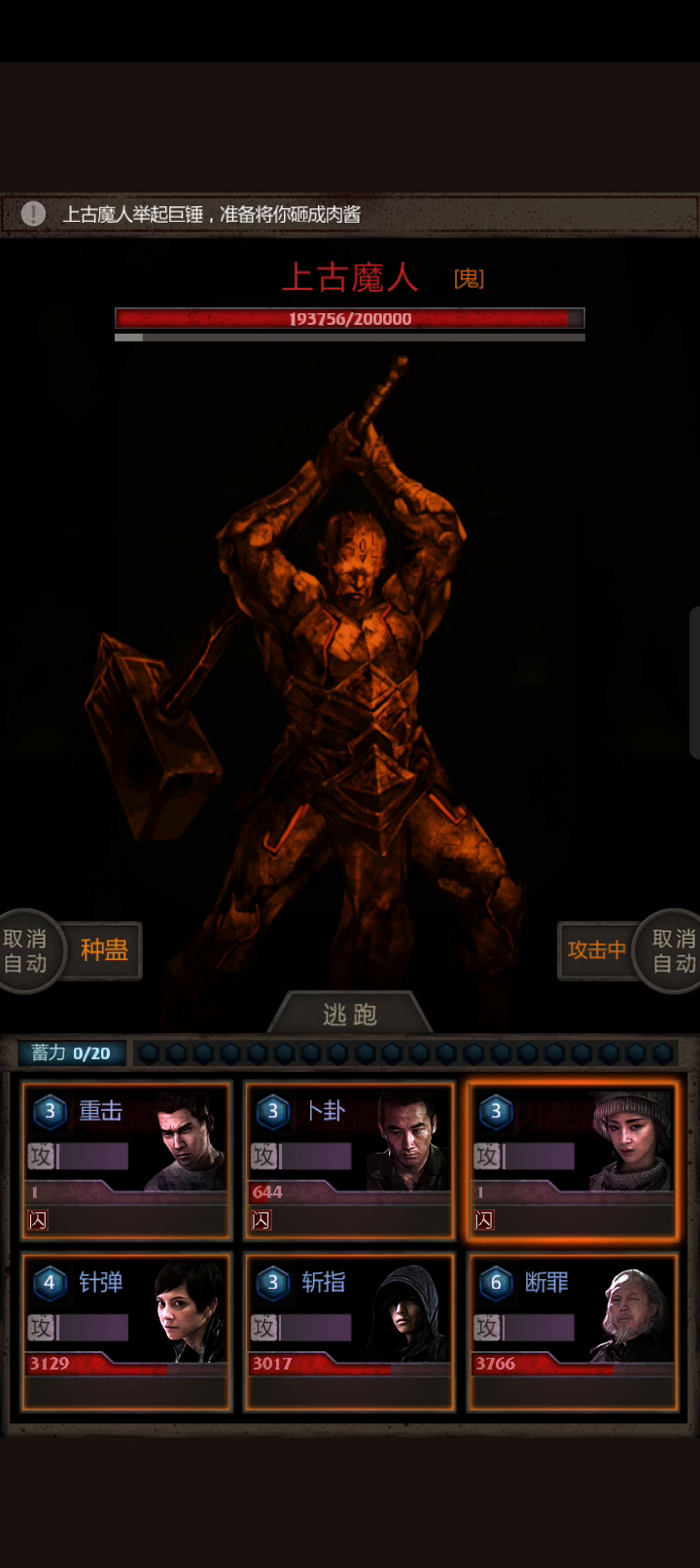
Task: Tap the 攻击中 attack button
Action: [596, 949]
